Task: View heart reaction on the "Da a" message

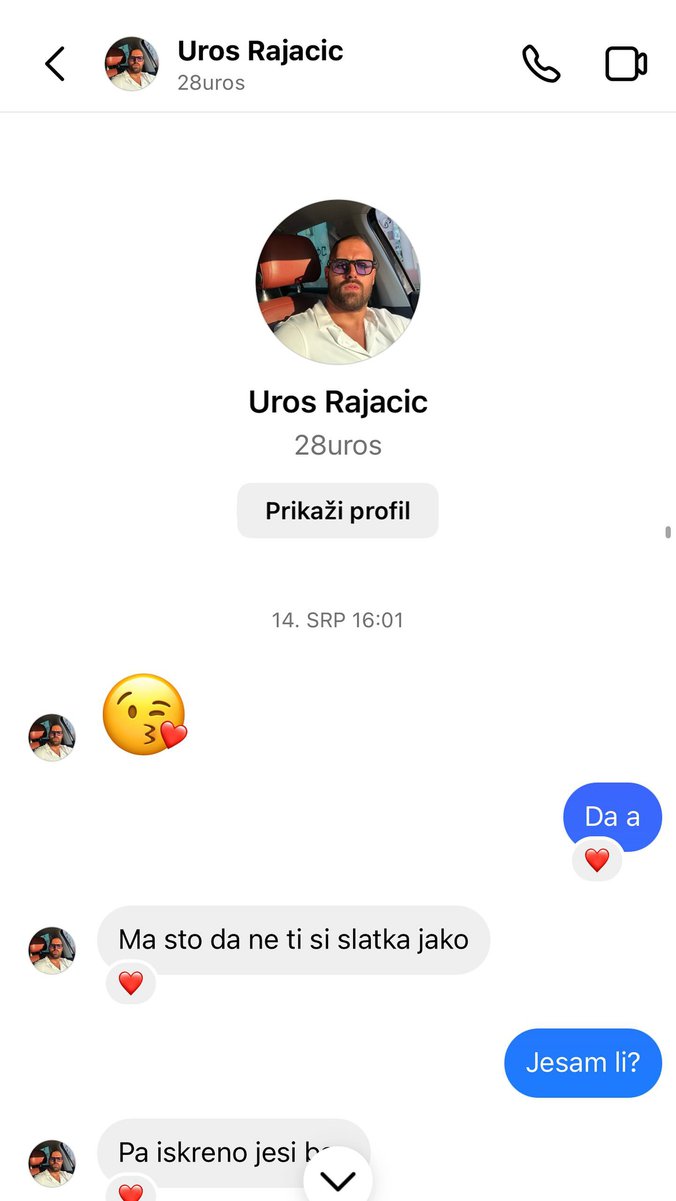Action: pyautogui.click(x=597, y=860)
